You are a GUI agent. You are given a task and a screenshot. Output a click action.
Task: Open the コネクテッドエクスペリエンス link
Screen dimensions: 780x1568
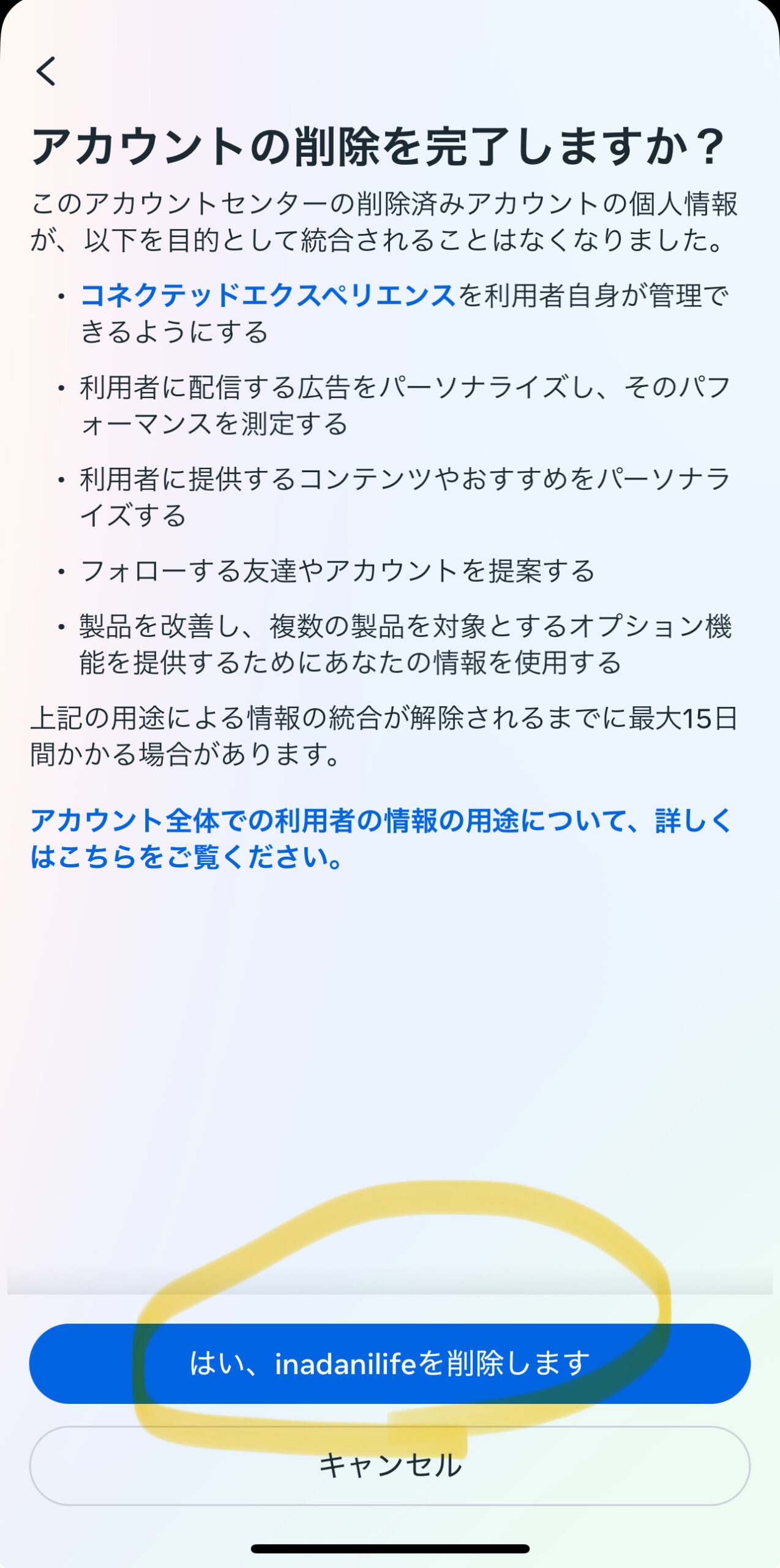(x=268, y=295)
